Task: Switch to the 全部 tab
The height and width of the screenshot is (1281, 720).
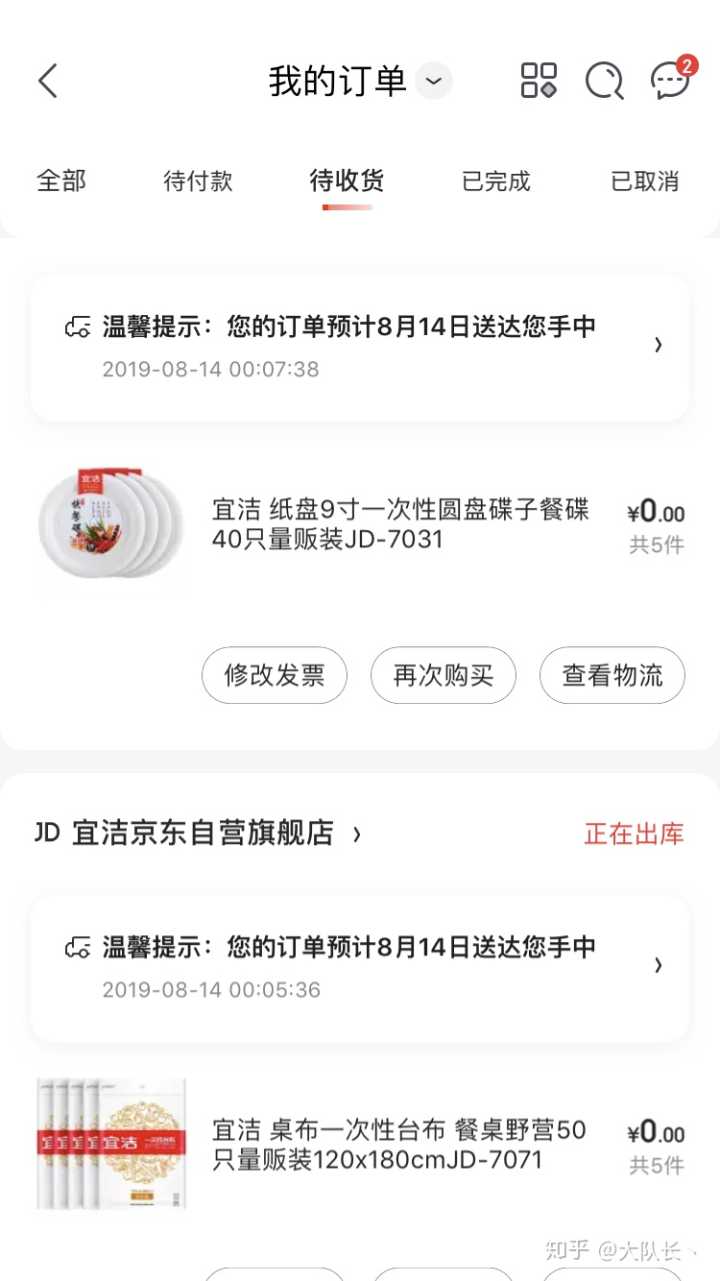Action: (x=61, y=181)
